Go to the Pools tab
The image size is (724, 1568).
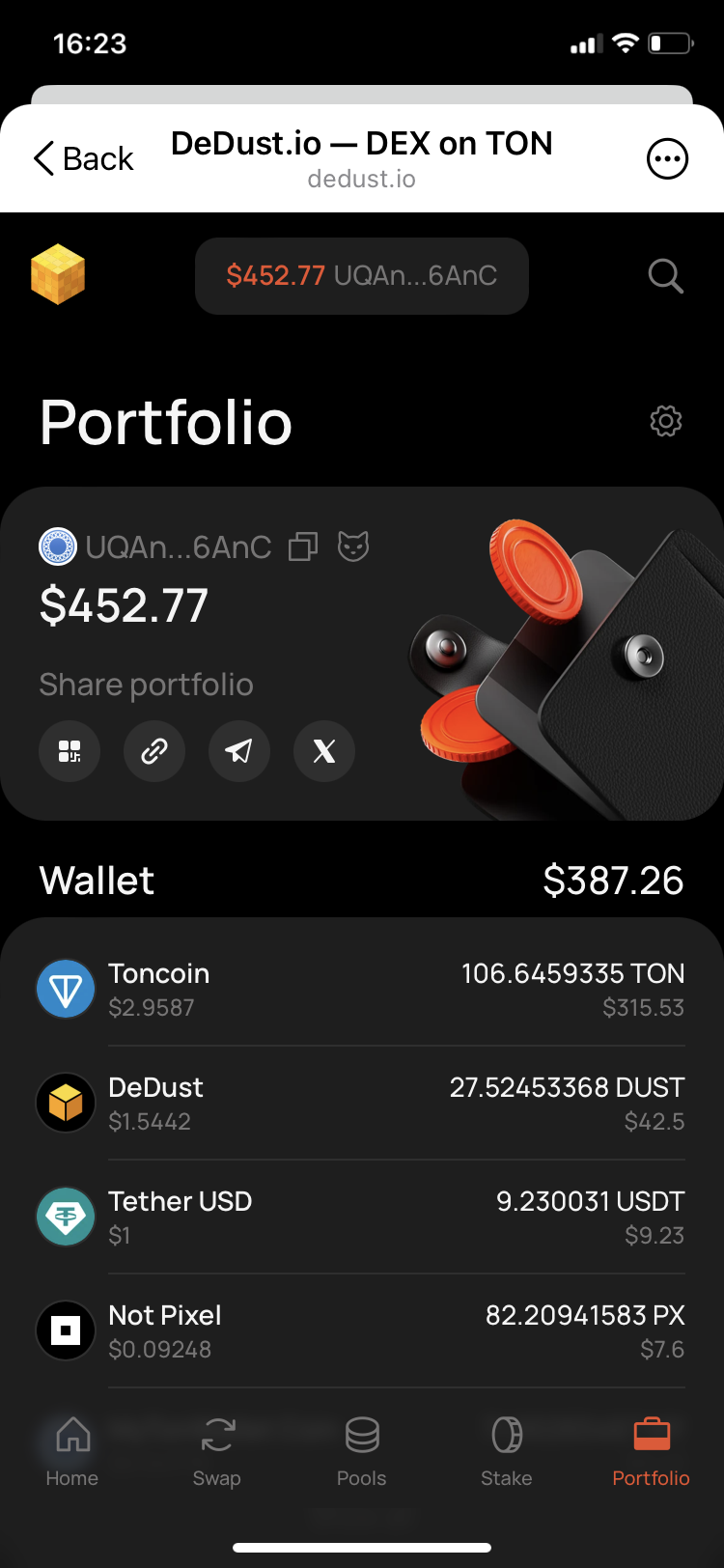[x=362, y=1451]
